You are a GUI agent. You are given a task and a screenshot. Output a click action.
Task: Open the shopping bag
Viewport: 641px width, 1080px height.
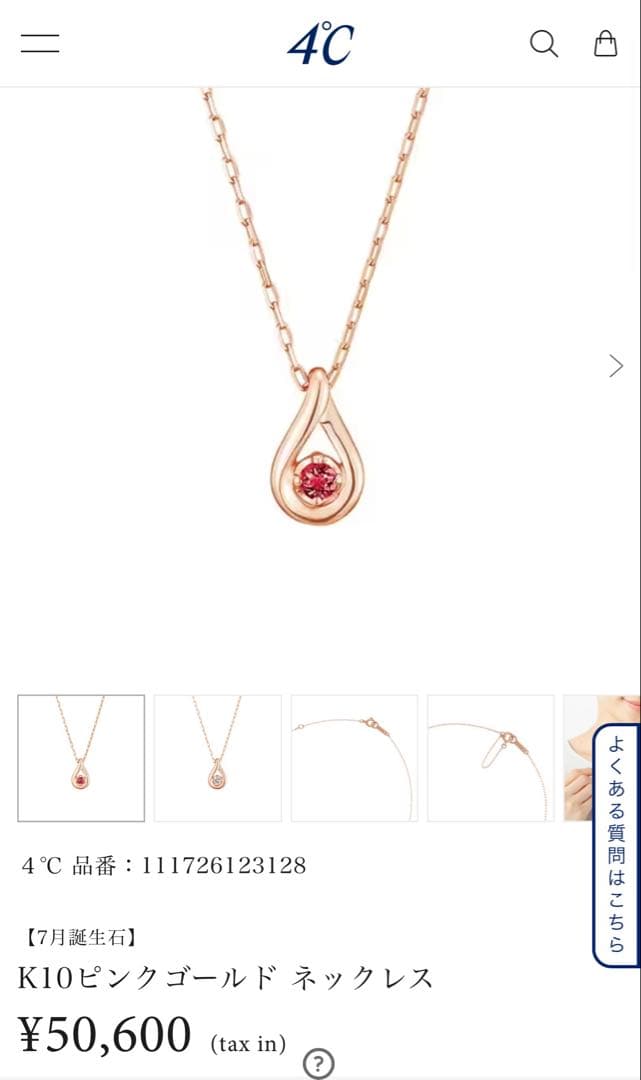point(605,44)
